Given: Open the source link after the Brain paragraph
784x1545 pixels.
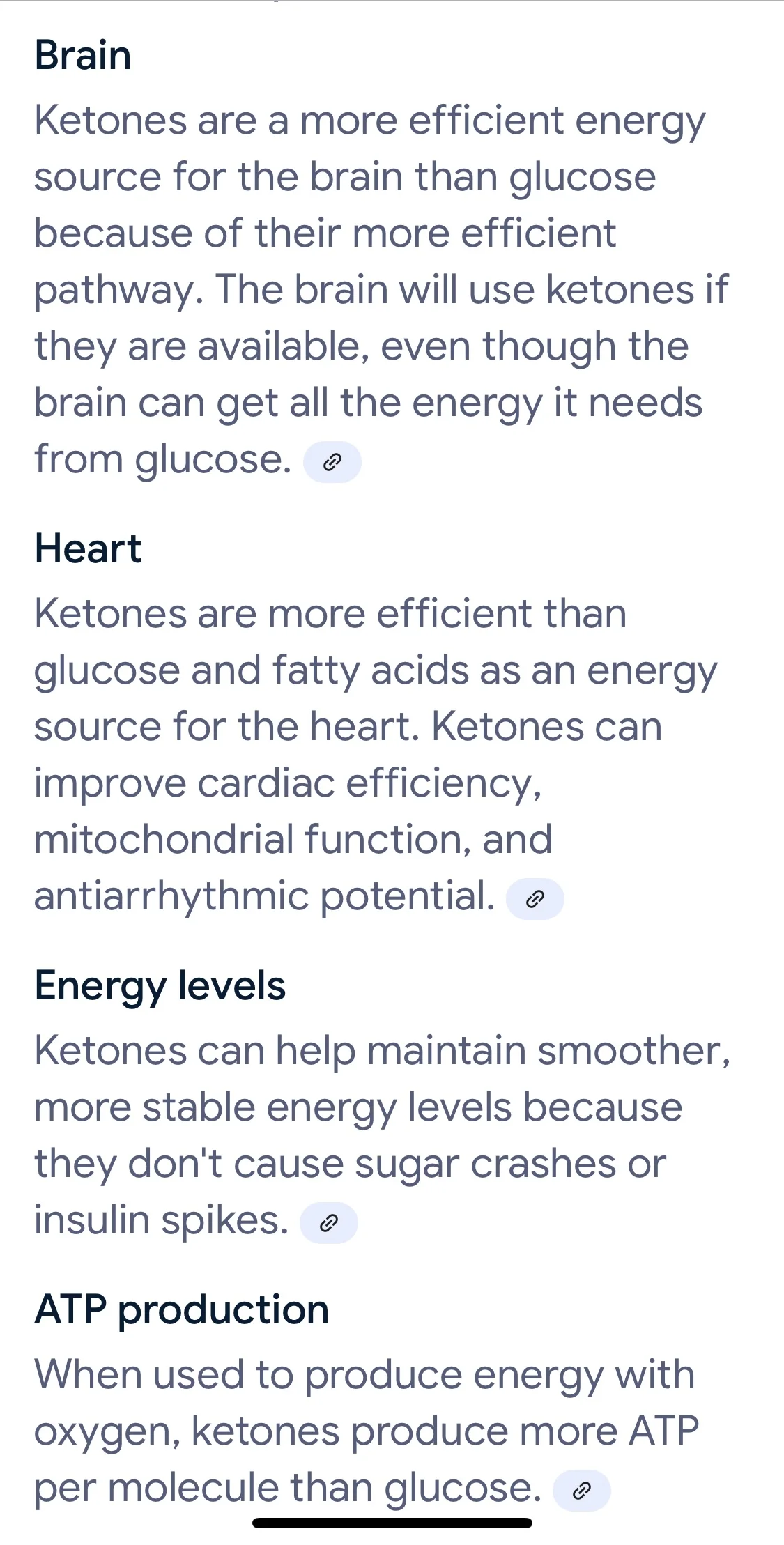Looking at the screenshot, I should click(x=332, y=462).
